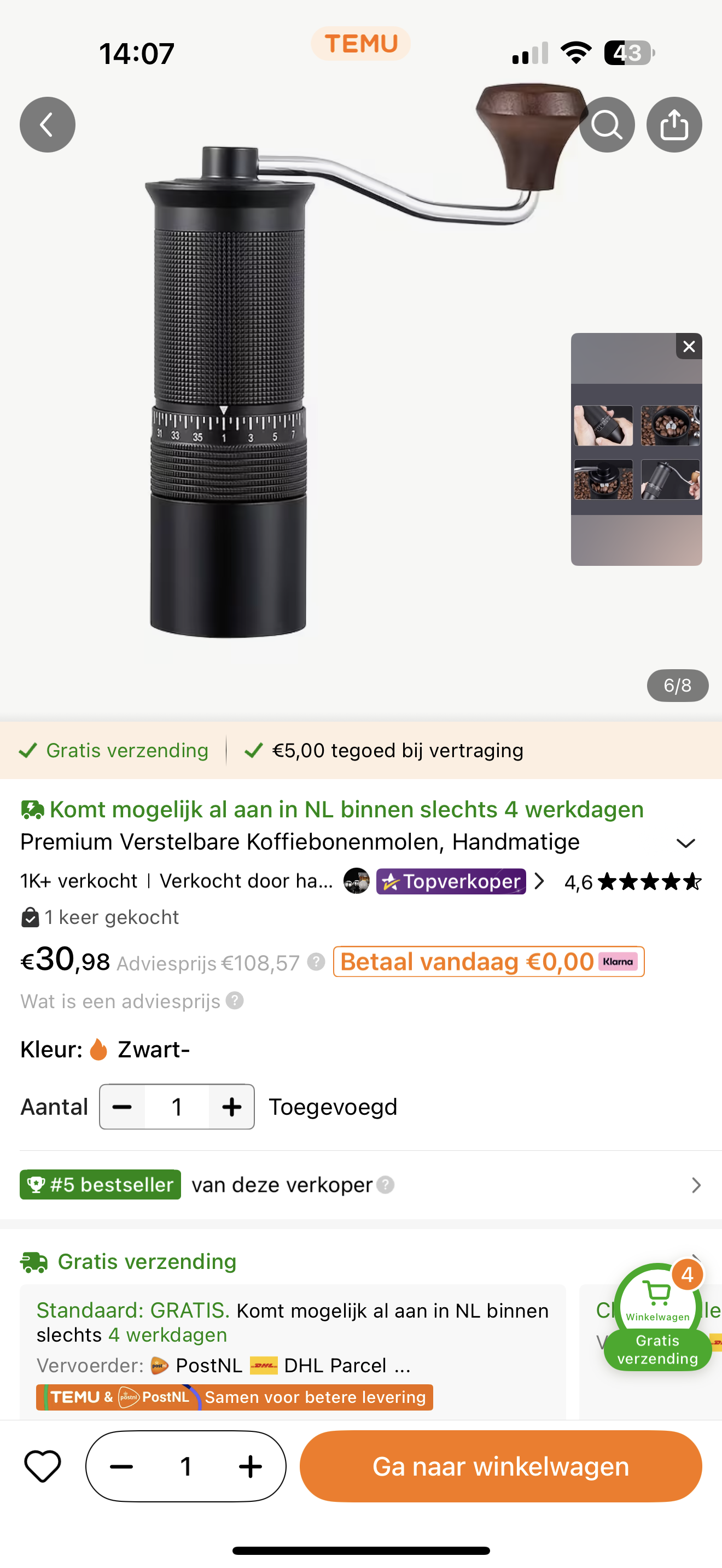Close the floating thumbnail preview
Viewport: 722px width, 1568px height.
689,346
